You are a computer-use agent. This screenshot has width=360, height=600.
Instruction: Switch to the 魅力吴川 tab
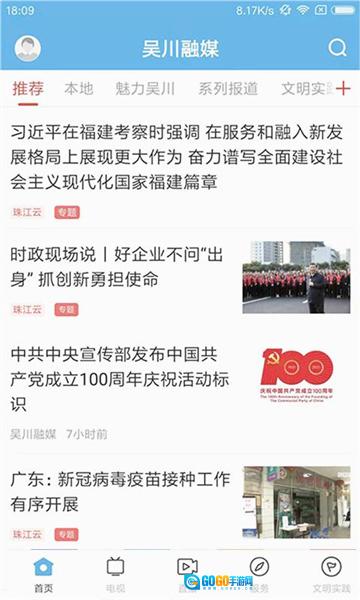click(x=145, y=89)
